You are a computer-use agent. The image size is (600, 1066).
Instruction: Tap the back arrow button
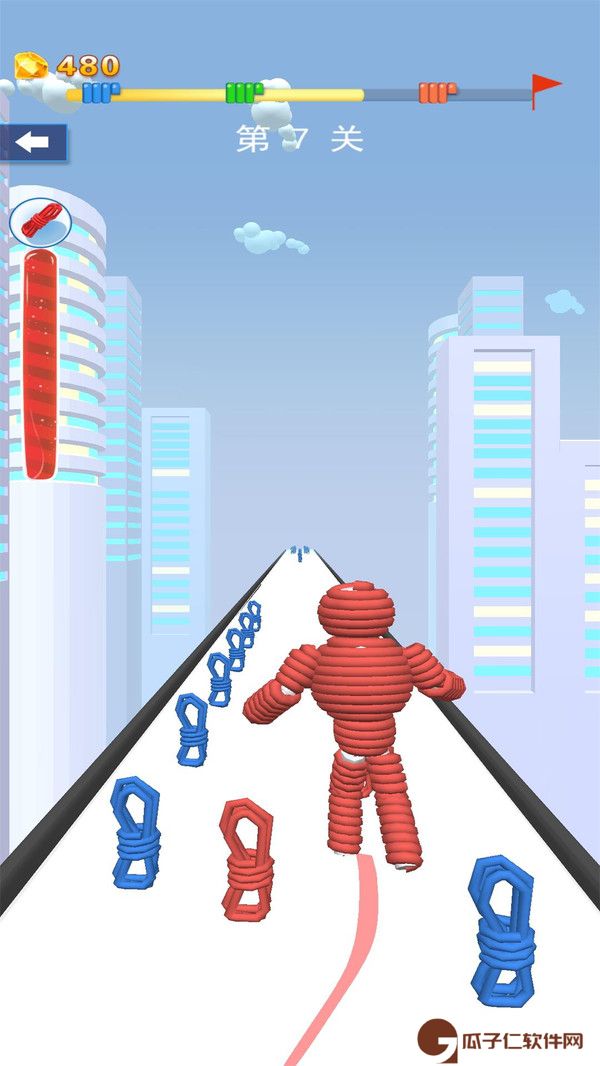[33, 142]
